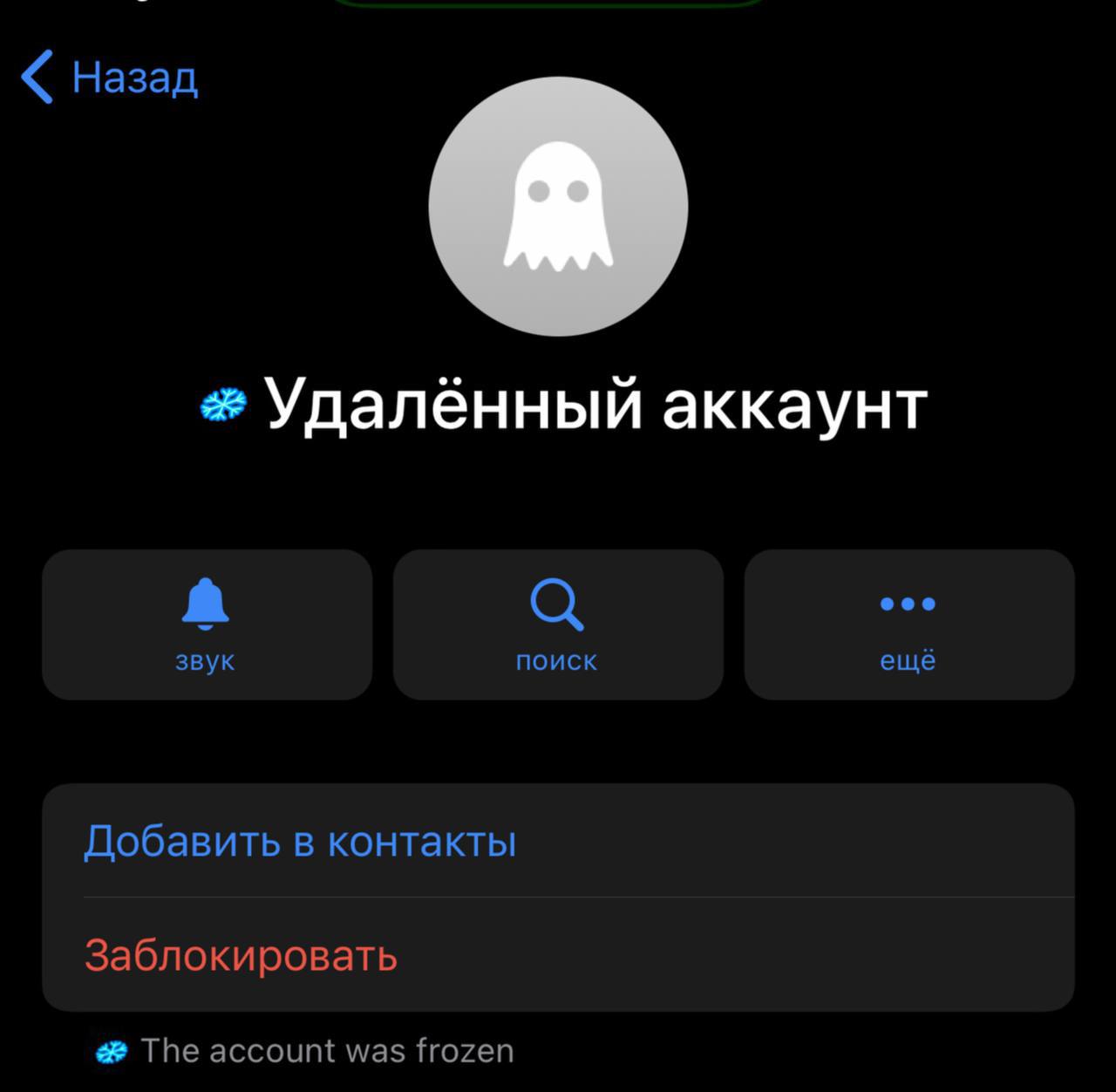The height and width of the screenshot is (1092, 1116).
Task: Go back using the Назад button
Action: pos(109,77)
